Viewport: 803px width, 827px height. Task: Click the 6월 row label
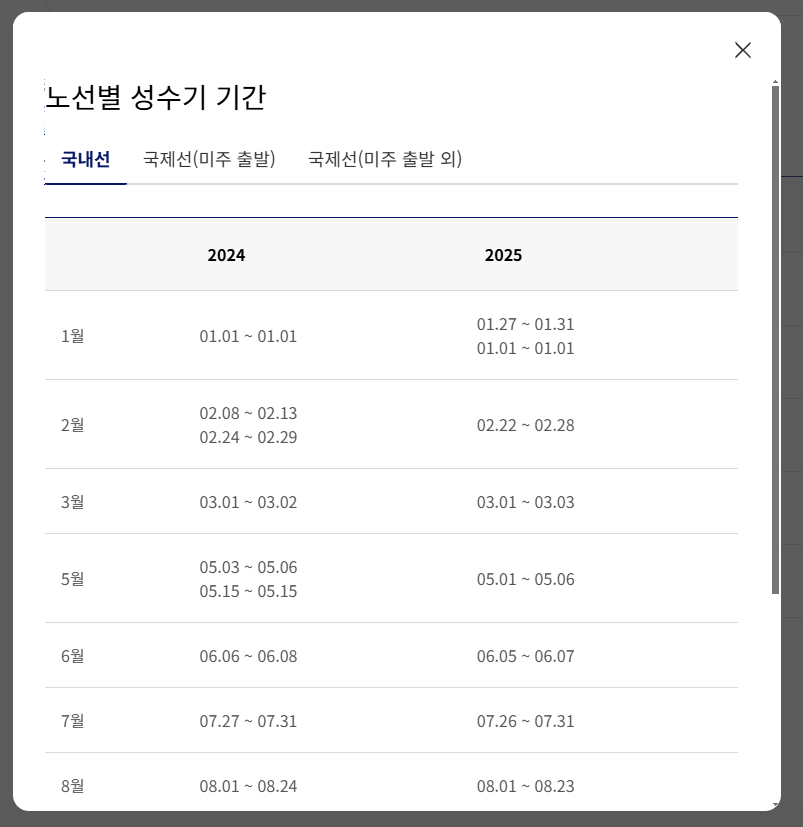coord(70,656)
